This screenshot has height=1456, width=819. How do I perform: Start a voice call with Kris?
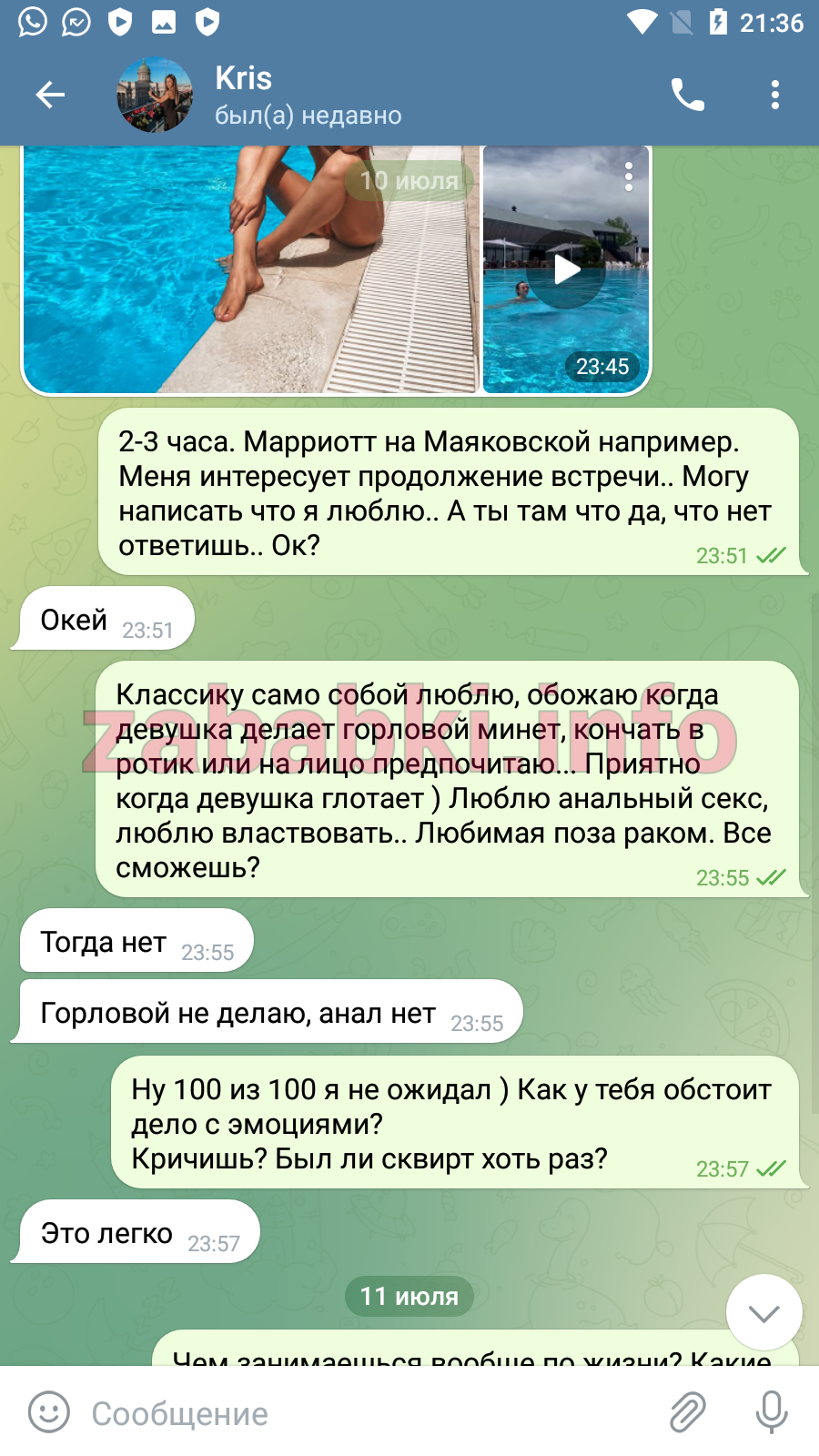click(x=688, y=95)
